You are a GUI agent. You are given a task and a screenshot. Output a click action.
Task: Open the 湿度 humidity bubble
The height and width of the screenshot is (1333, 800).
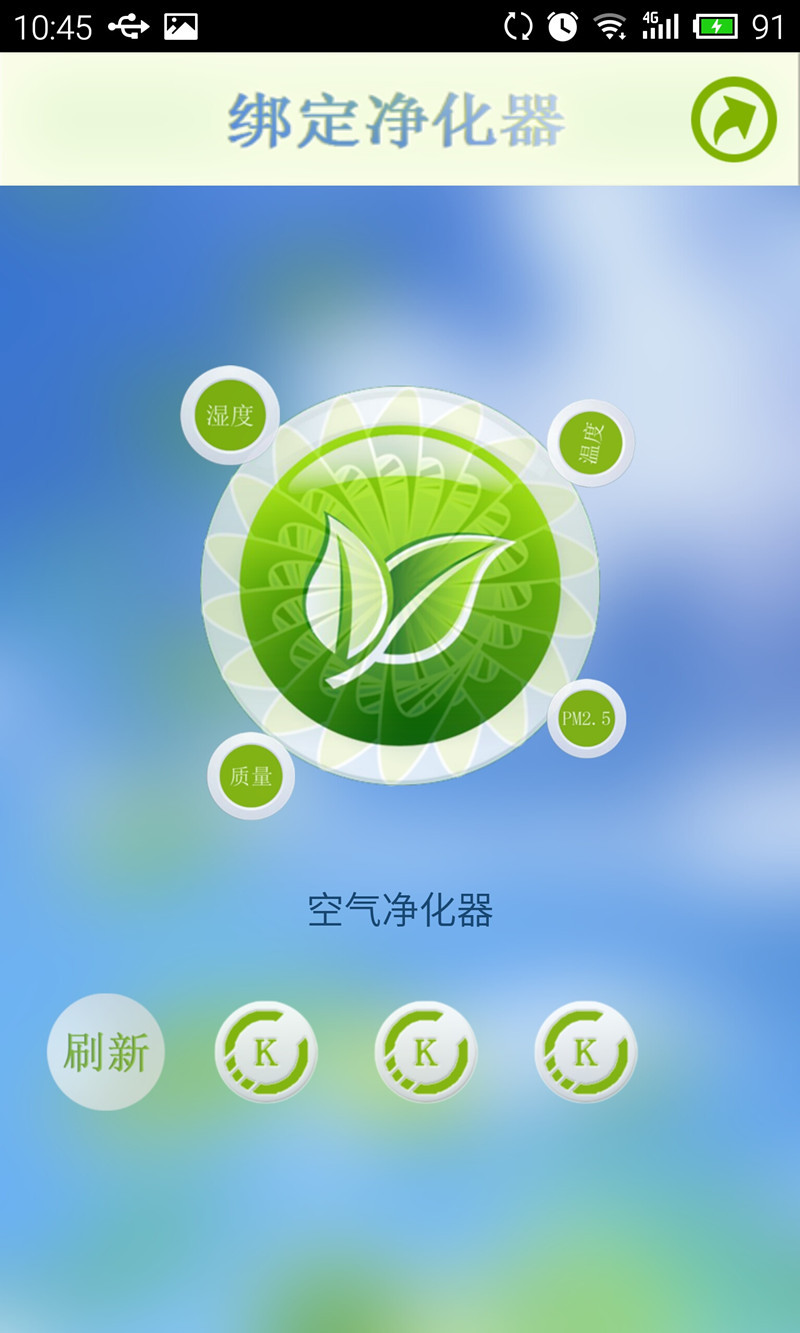(x=230, y=415)
